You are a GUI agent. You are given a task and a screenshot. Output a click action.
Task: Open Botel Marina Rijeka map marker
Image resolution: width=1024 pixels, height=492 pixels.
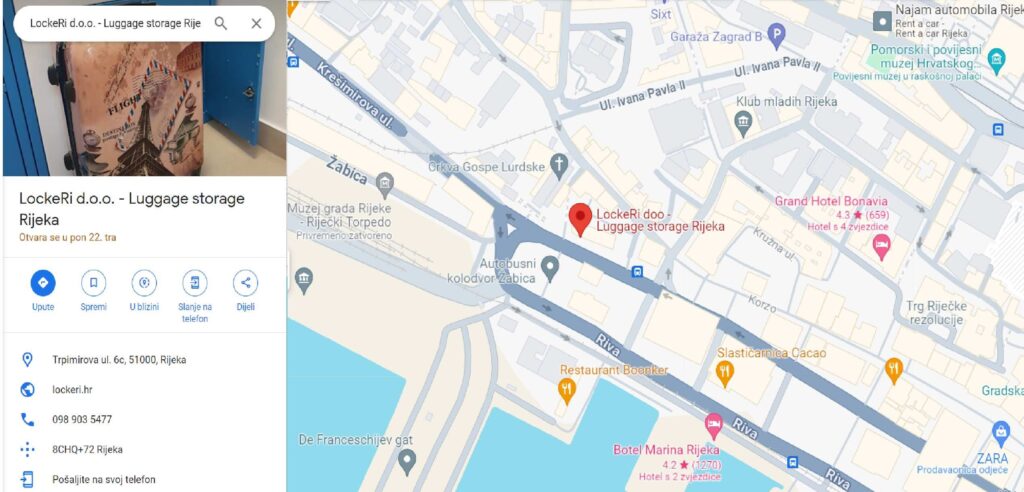click(713, 424)
